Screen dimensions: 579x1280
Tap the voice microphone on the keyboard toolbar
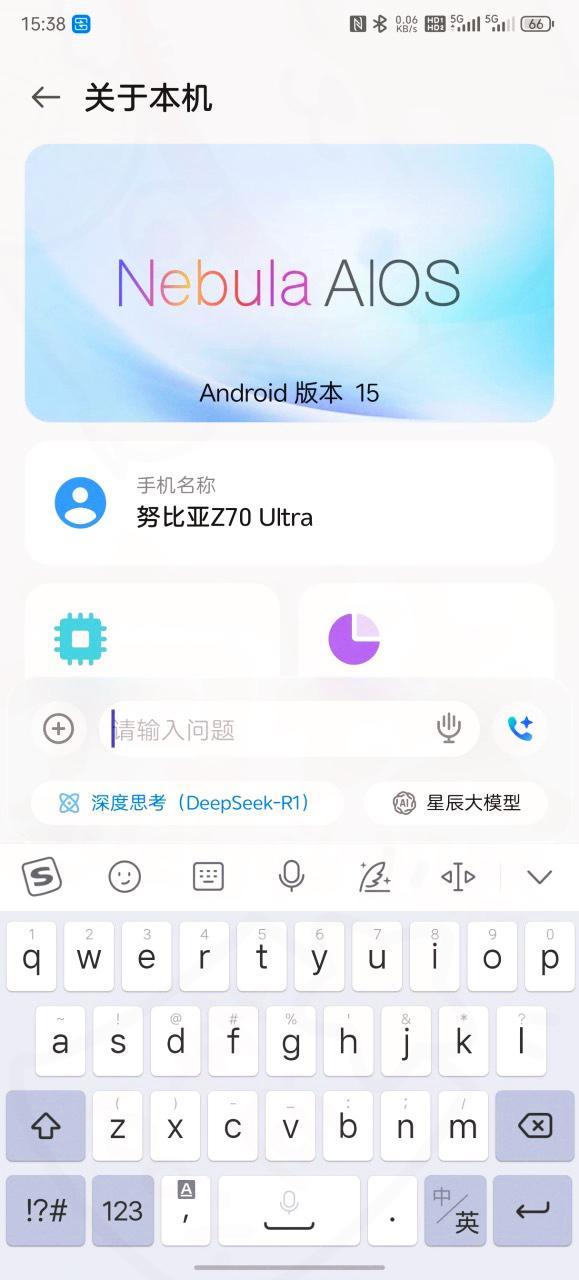291,877
